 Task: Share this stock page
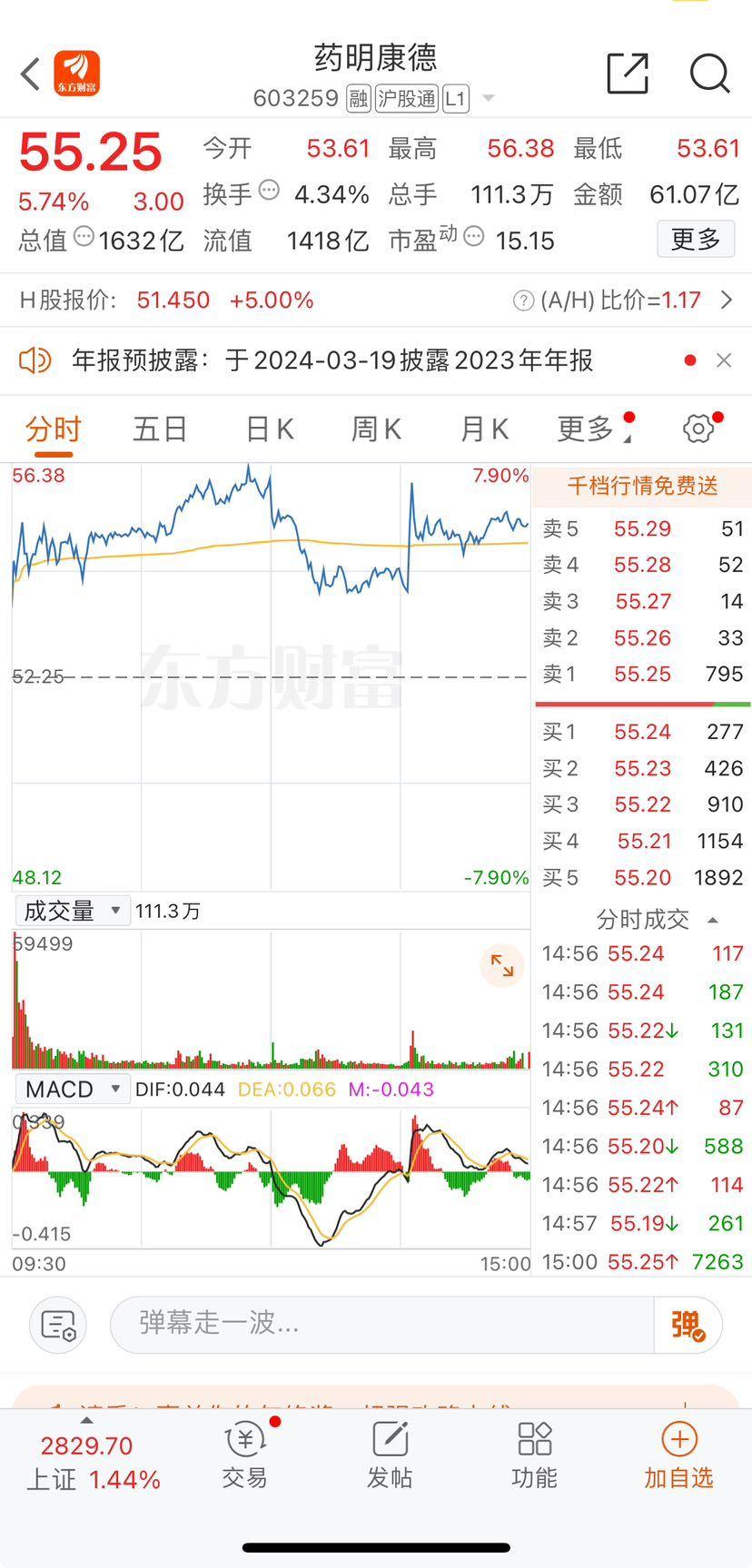(x=628, y=74)
